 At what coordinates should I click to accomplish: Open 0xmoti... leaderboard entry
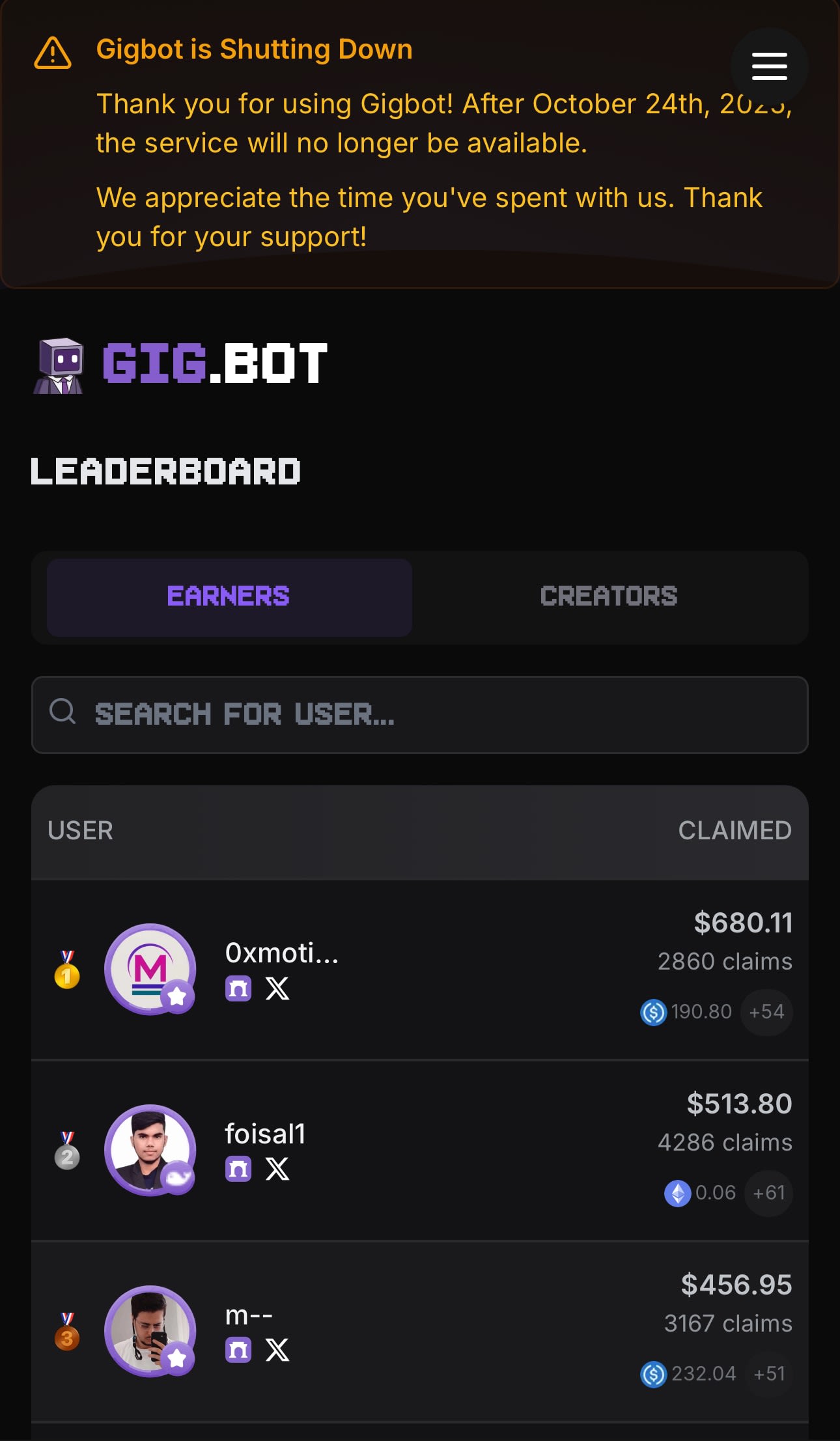click(x=281, y=953)
